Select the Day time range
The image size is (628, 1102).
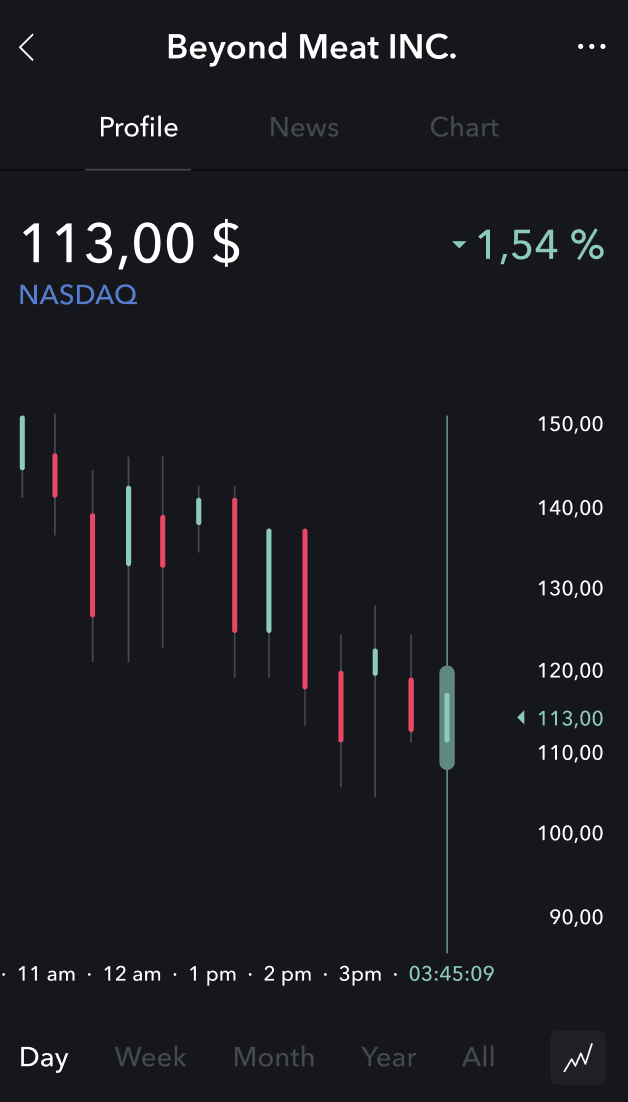(44, 1057)
